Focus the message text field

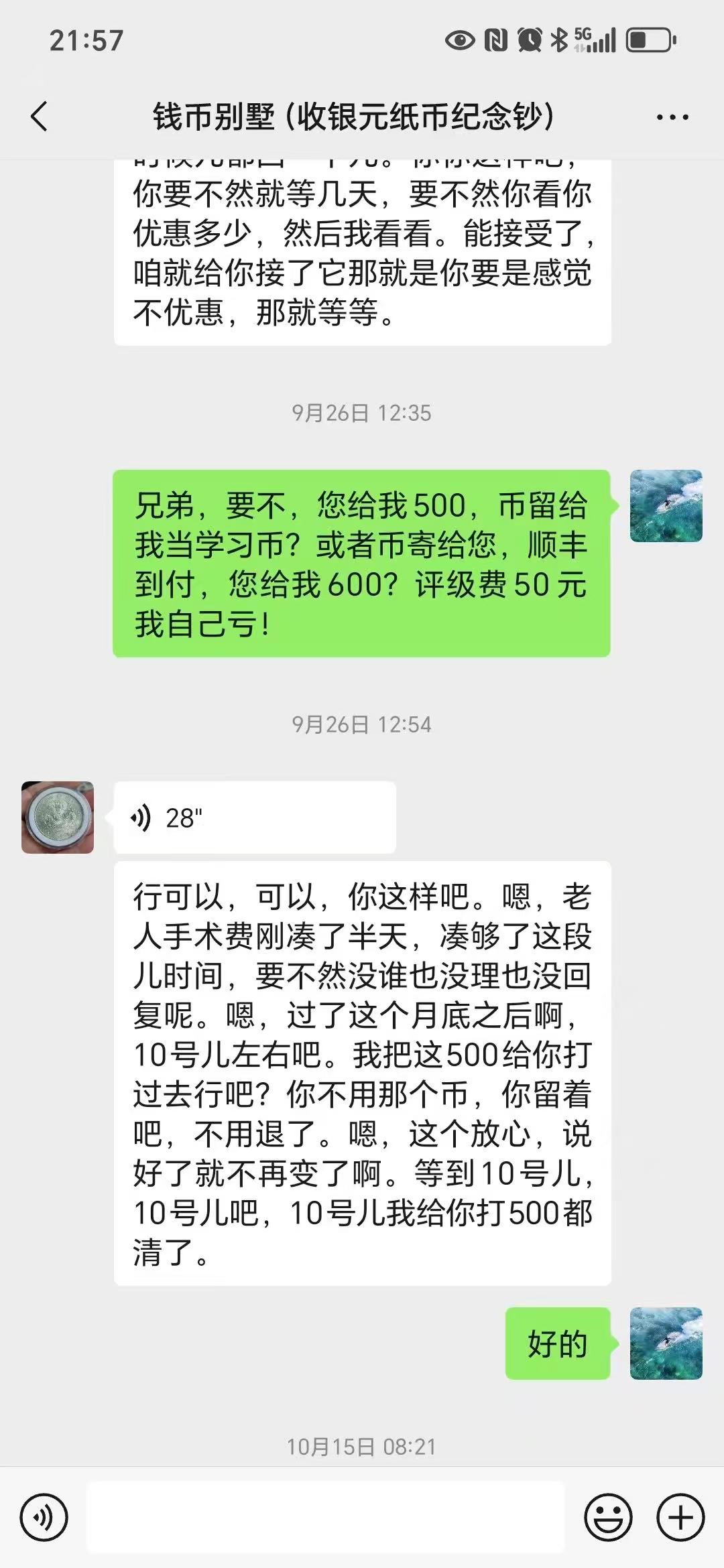(x=326, y=1517)
